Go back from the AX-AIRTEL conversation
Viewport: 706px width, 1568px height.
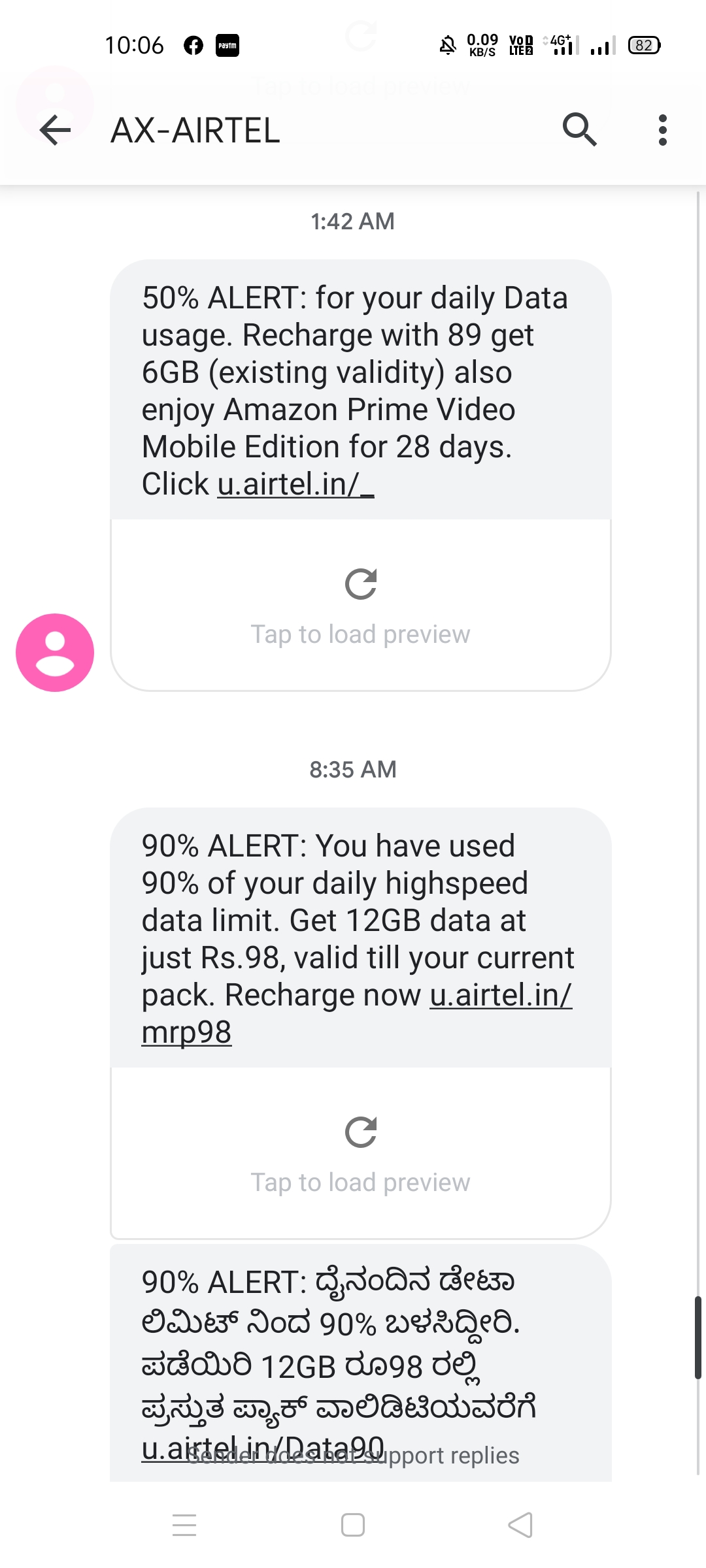(55, 130)
